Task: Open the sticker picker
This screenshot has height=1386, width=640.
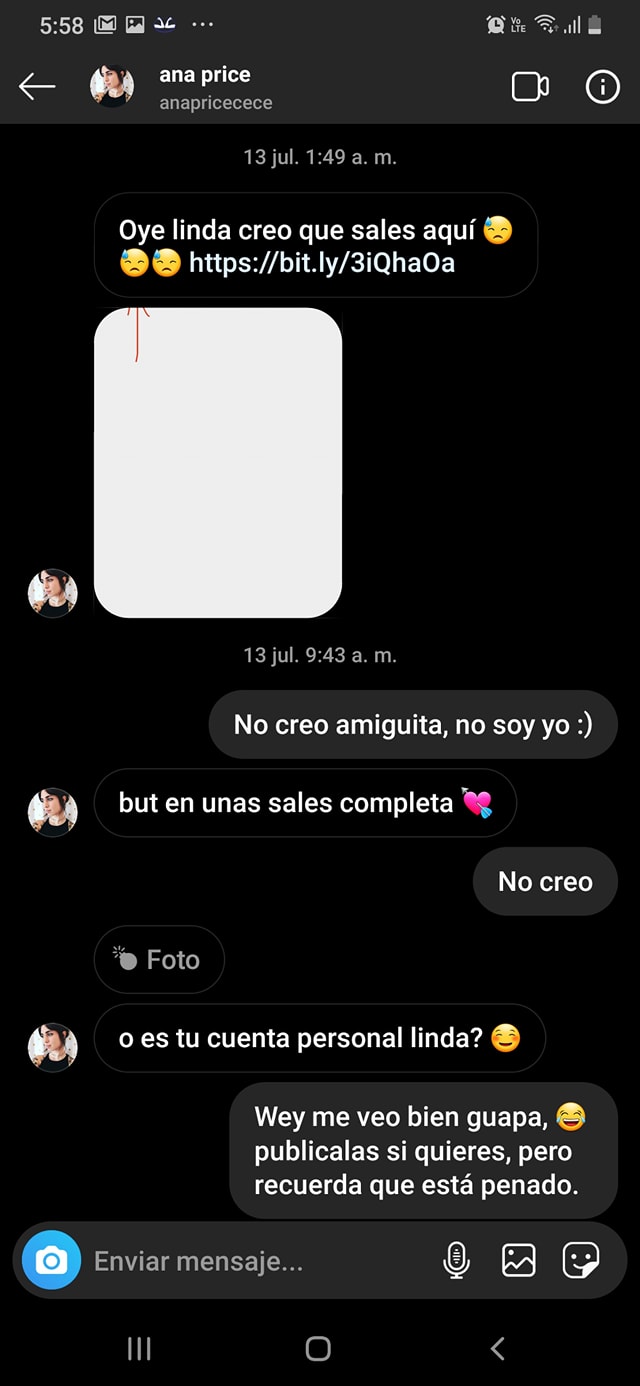Action: (x=581, y=1261)
